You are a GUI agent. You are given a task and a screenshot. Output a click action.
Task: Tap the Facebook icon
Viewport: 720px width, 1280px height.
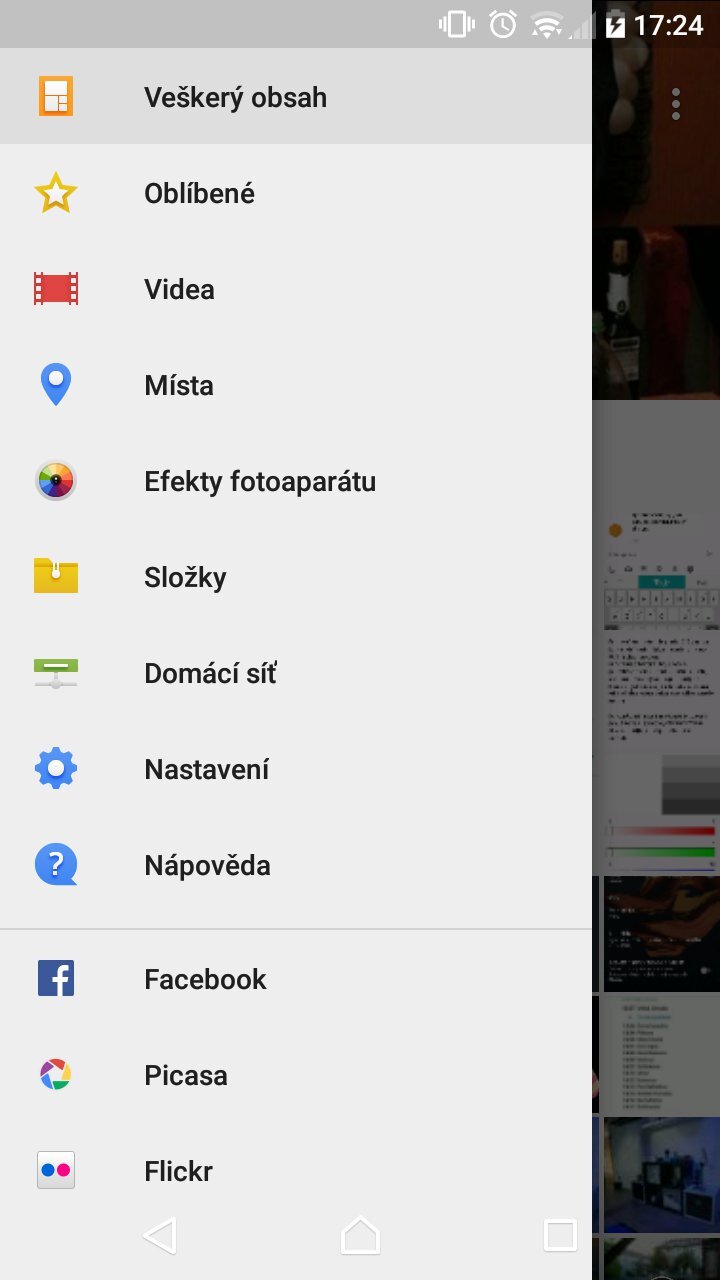coord(55,978)
